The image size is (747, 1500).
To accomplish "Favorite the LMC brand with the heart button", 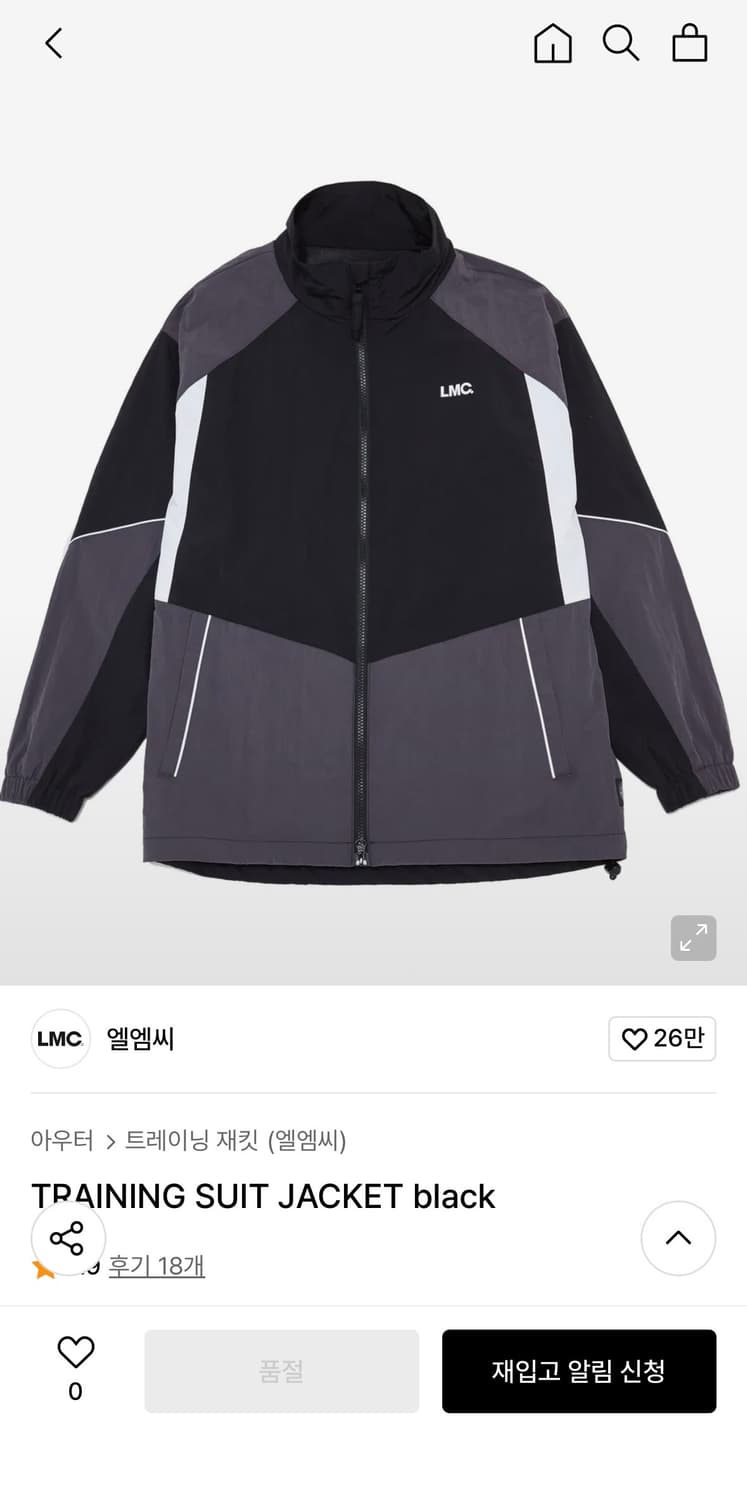I will point(662,1039).
